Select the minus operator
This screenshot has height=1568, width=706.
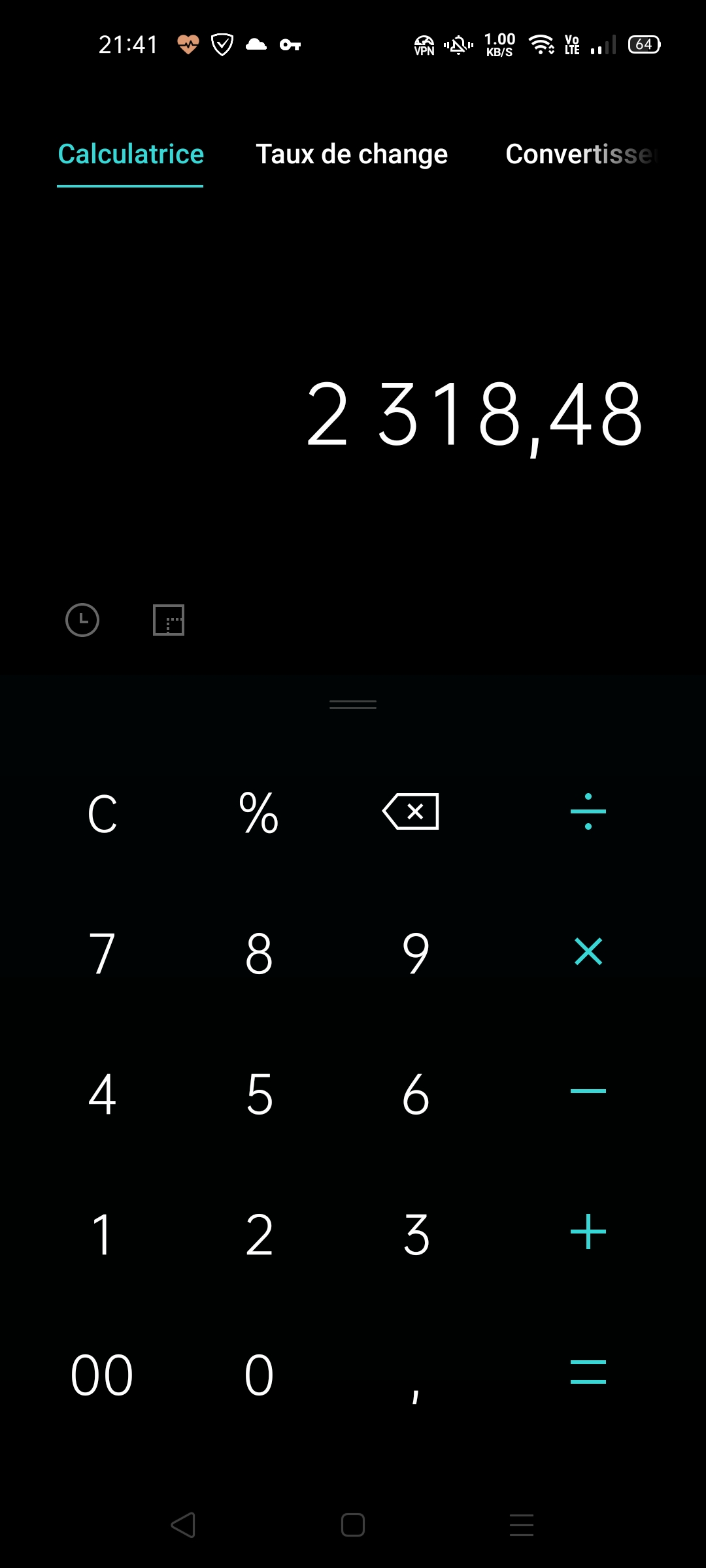pos(588,1091)
